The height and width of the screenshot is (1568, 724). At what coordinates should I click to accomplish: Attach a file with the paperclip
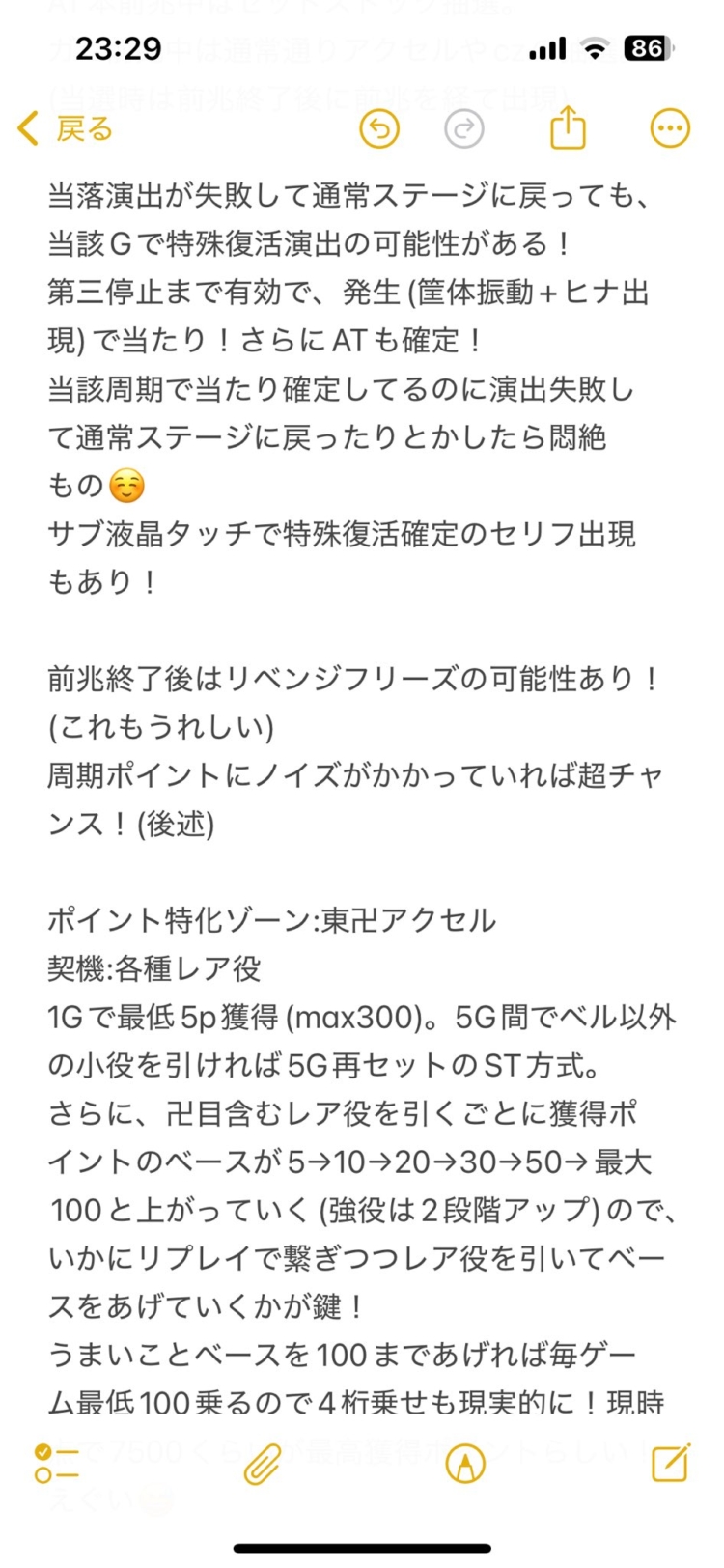(x=262, y=1464)
